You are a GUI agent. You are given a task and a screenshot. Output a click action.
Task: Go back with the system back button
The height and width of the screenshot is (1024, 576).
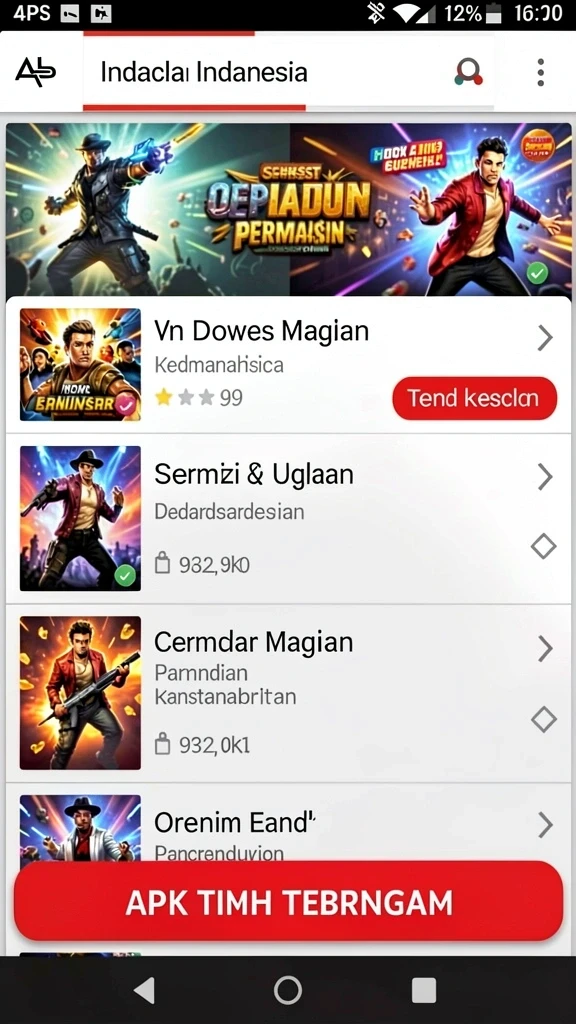pyautogui.click(x=144, y=990)
